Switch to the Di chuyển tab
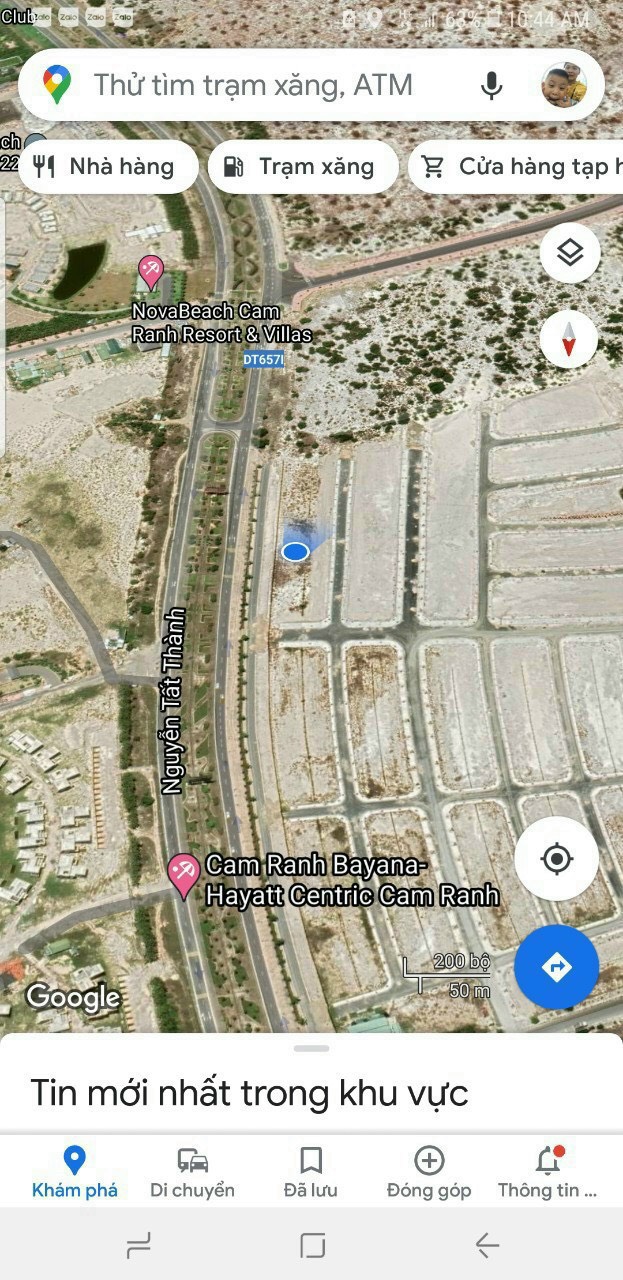 pos(192,1172)
